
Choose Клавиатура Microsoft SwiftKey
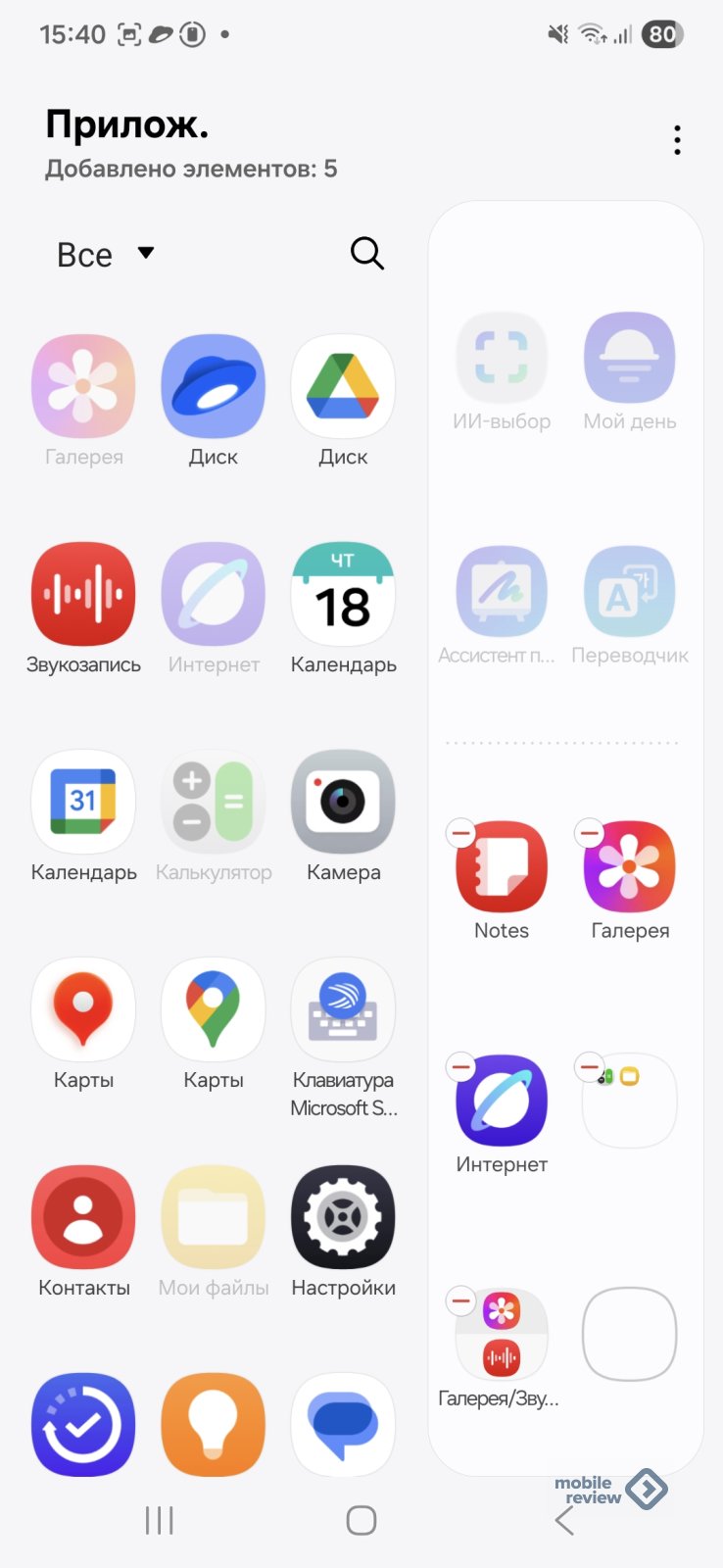pyautogui.click(x=343, y=1010)
